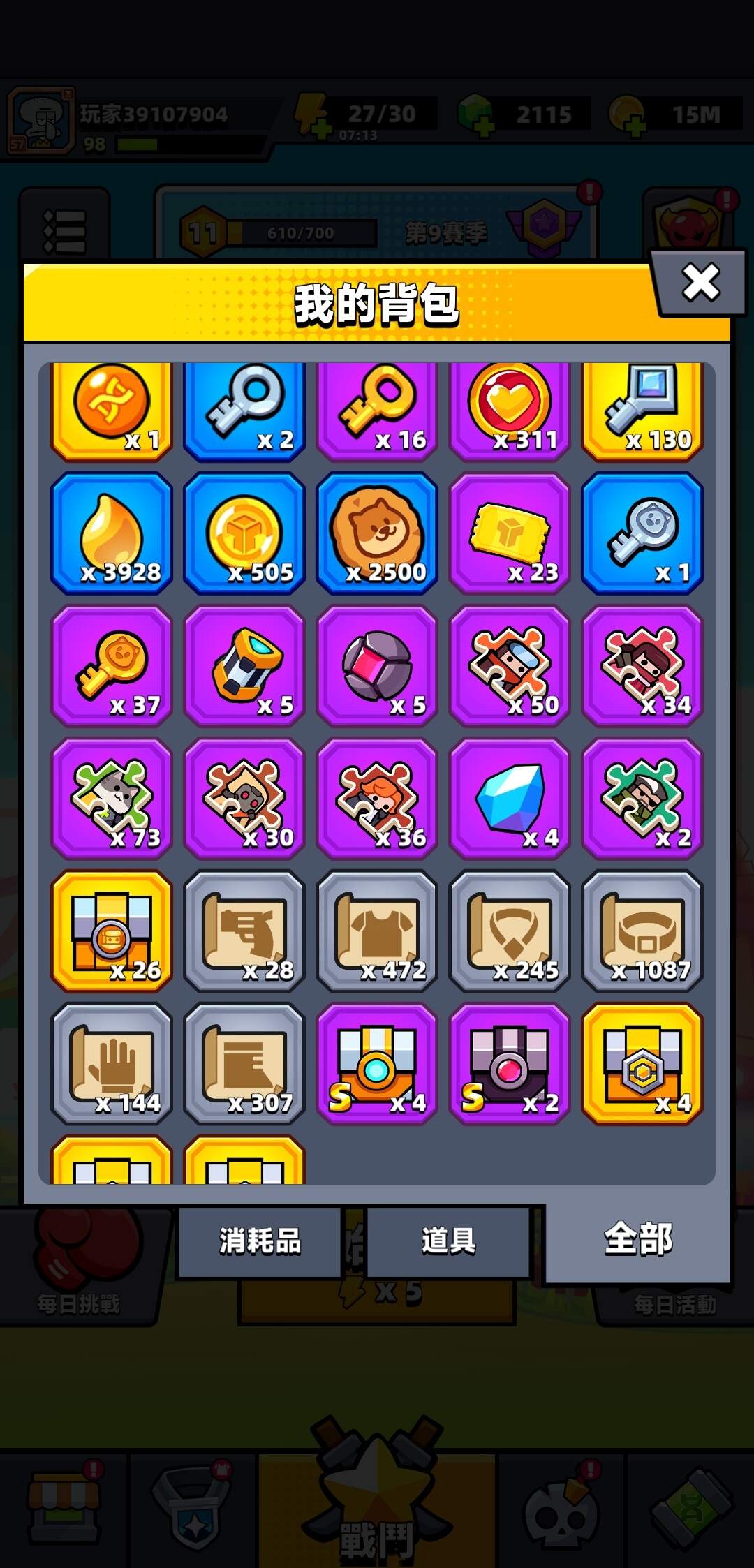Open the golden drop item x3928
This screenshot has width=754, height=1568.
click(112, 533)
